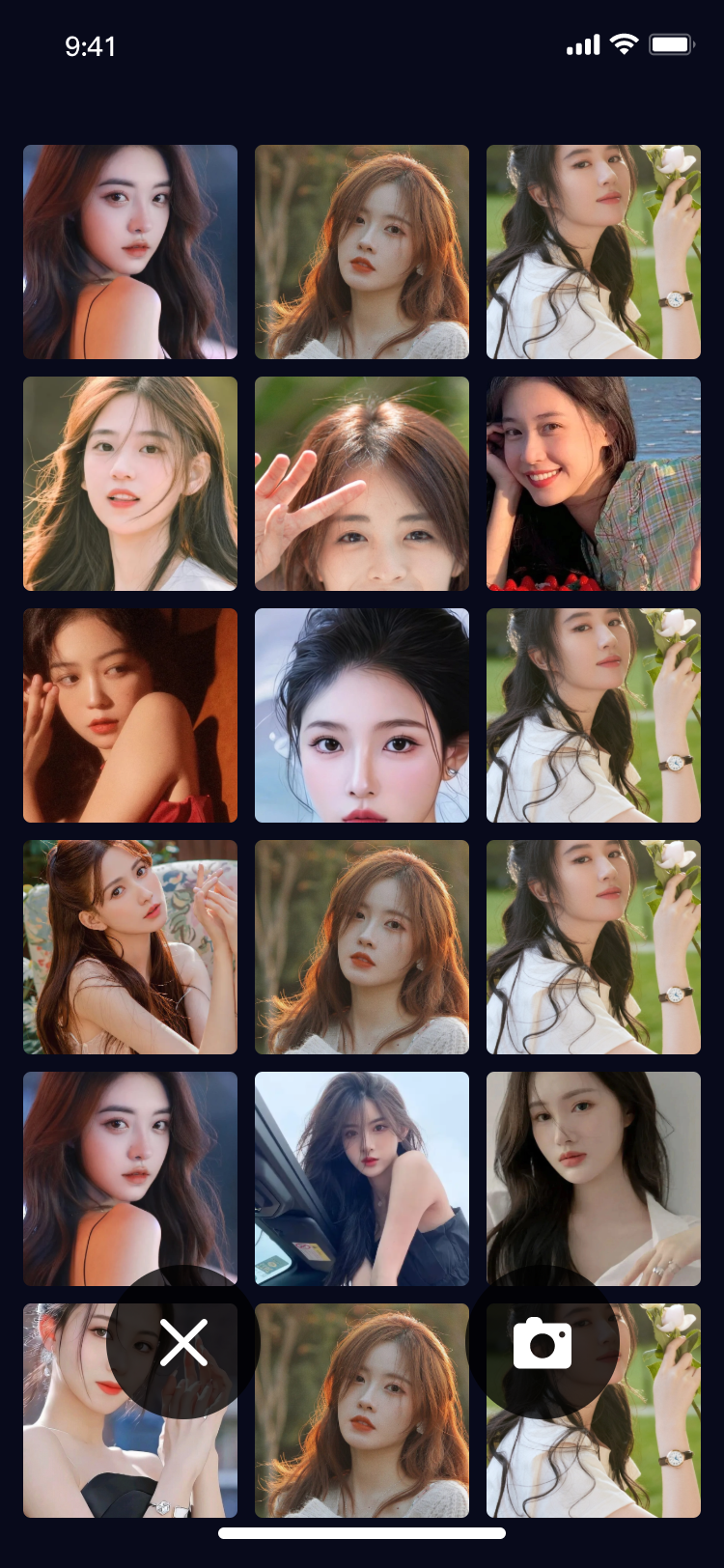724x1568 pixels.
Task: Select the photo with white blazer and gray wall
Action: tap(594, 1179)
